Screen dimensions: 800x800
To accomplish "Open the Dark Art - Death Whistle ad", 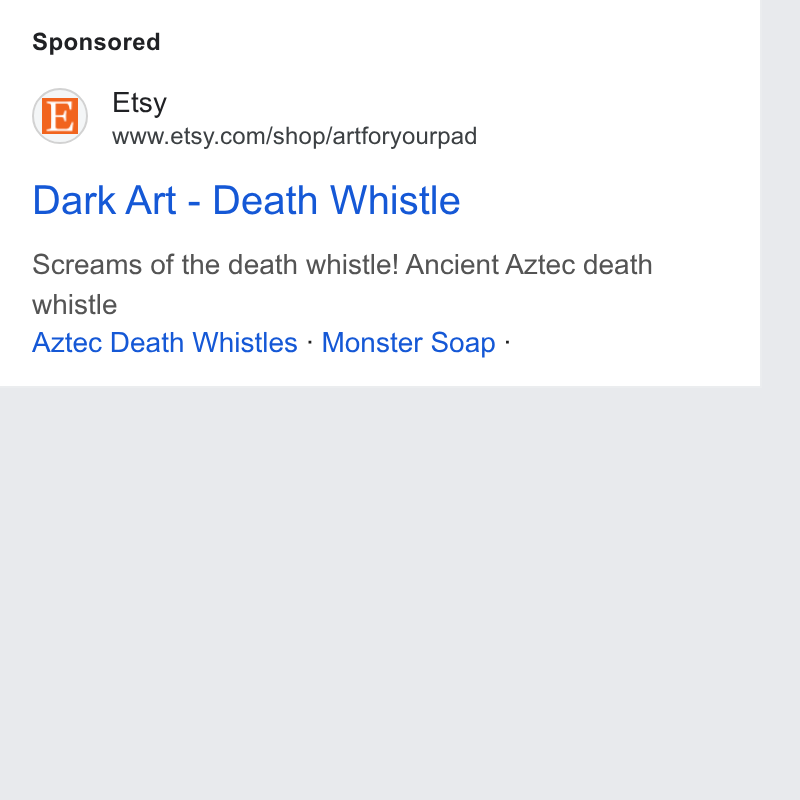I will [246, 200].
